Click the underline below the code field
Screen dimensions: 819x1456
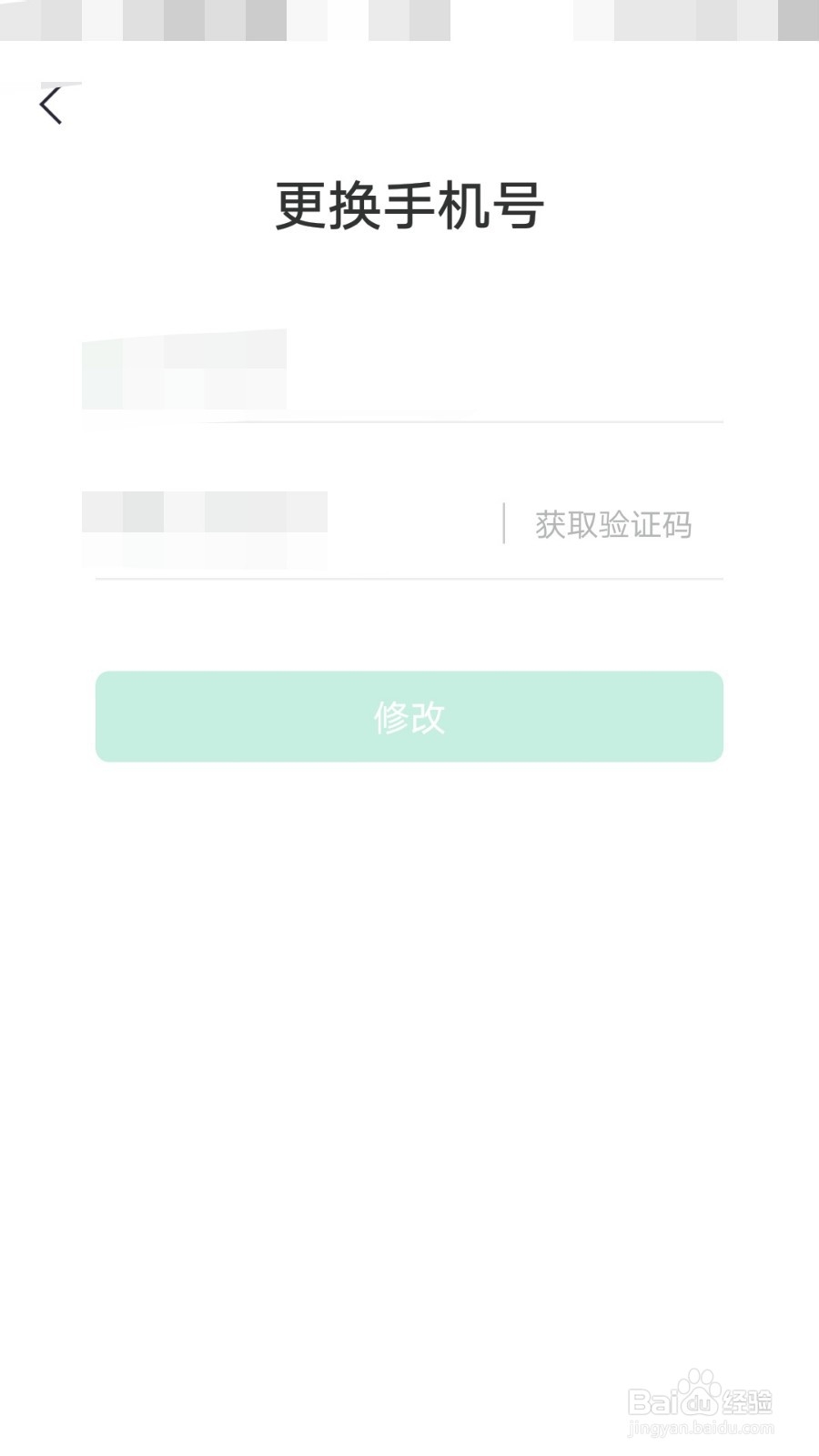pyautogui.click(x=409, y=578)
